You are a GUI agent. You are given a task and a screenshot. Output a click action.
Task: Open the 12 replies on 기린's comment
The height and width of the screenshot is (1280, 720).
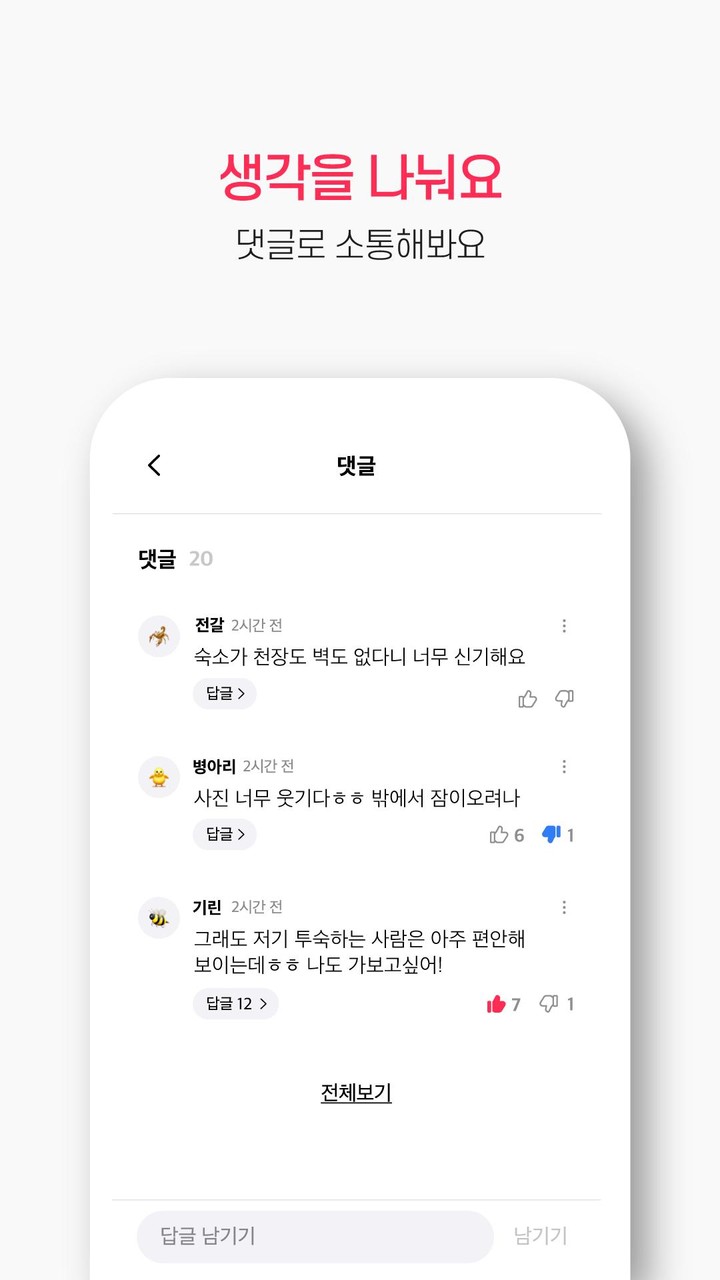click(235, 1003)
